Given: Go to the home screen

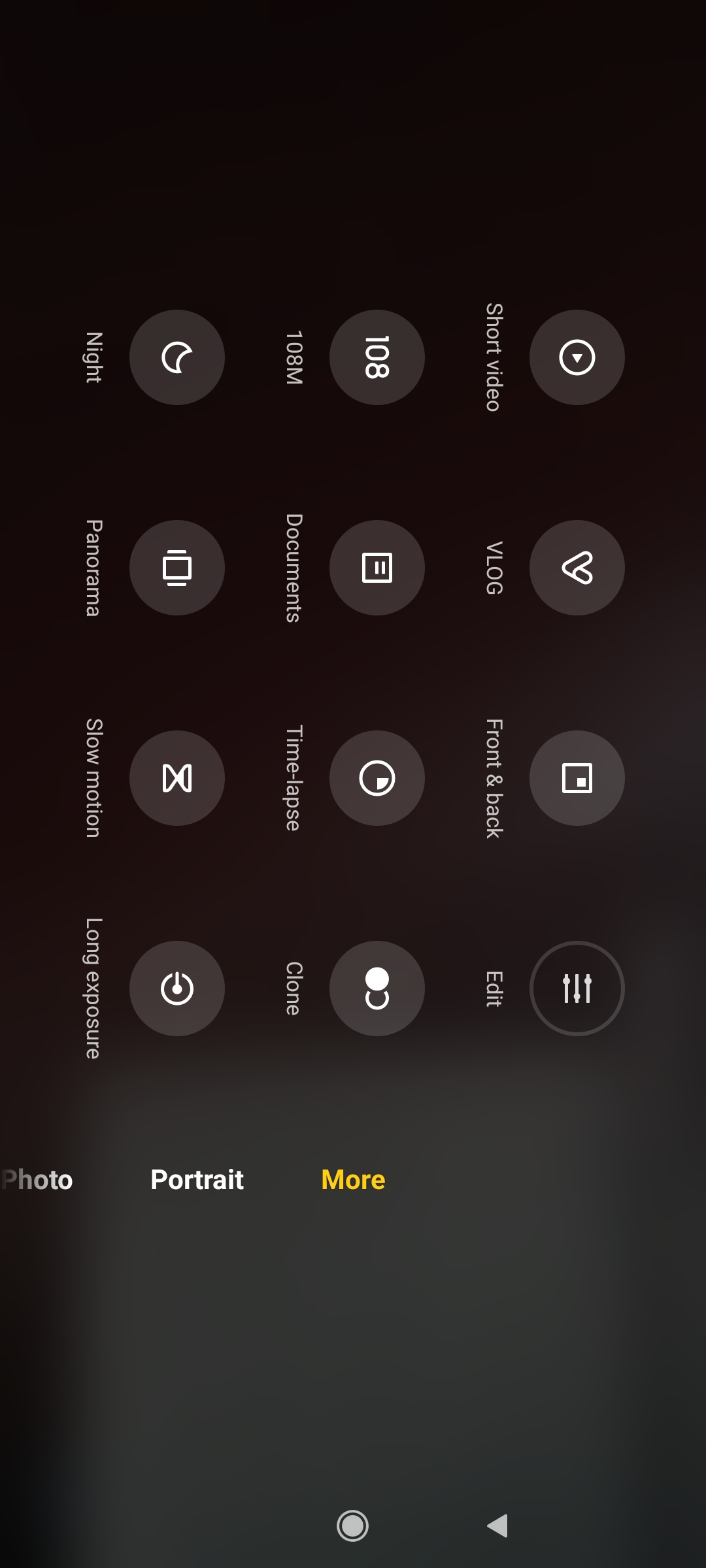Looking at the screenshot, I should pos(352,1526).
